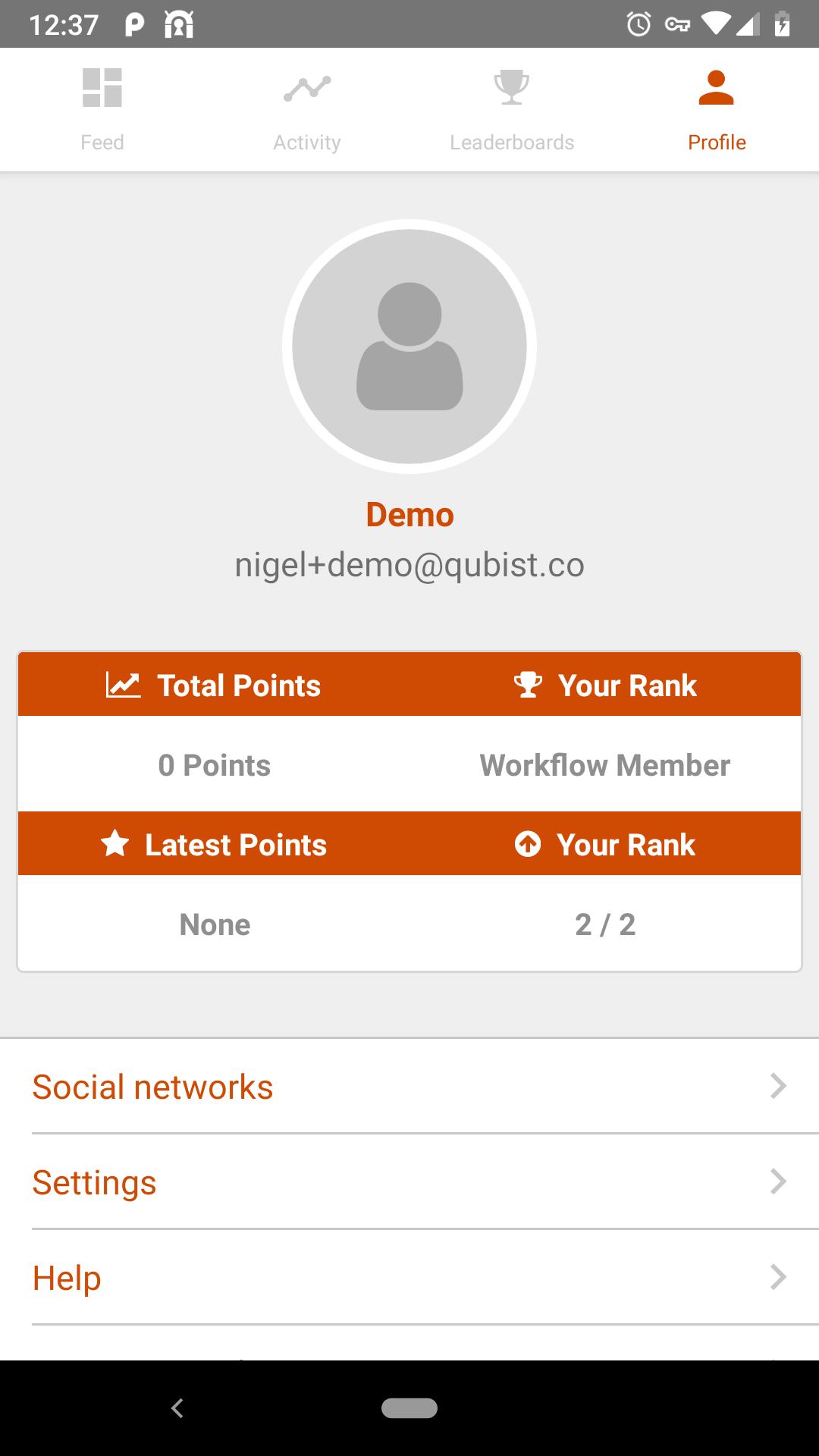
Task: Open the Activity tab
Action: click(x=307, y=110)
